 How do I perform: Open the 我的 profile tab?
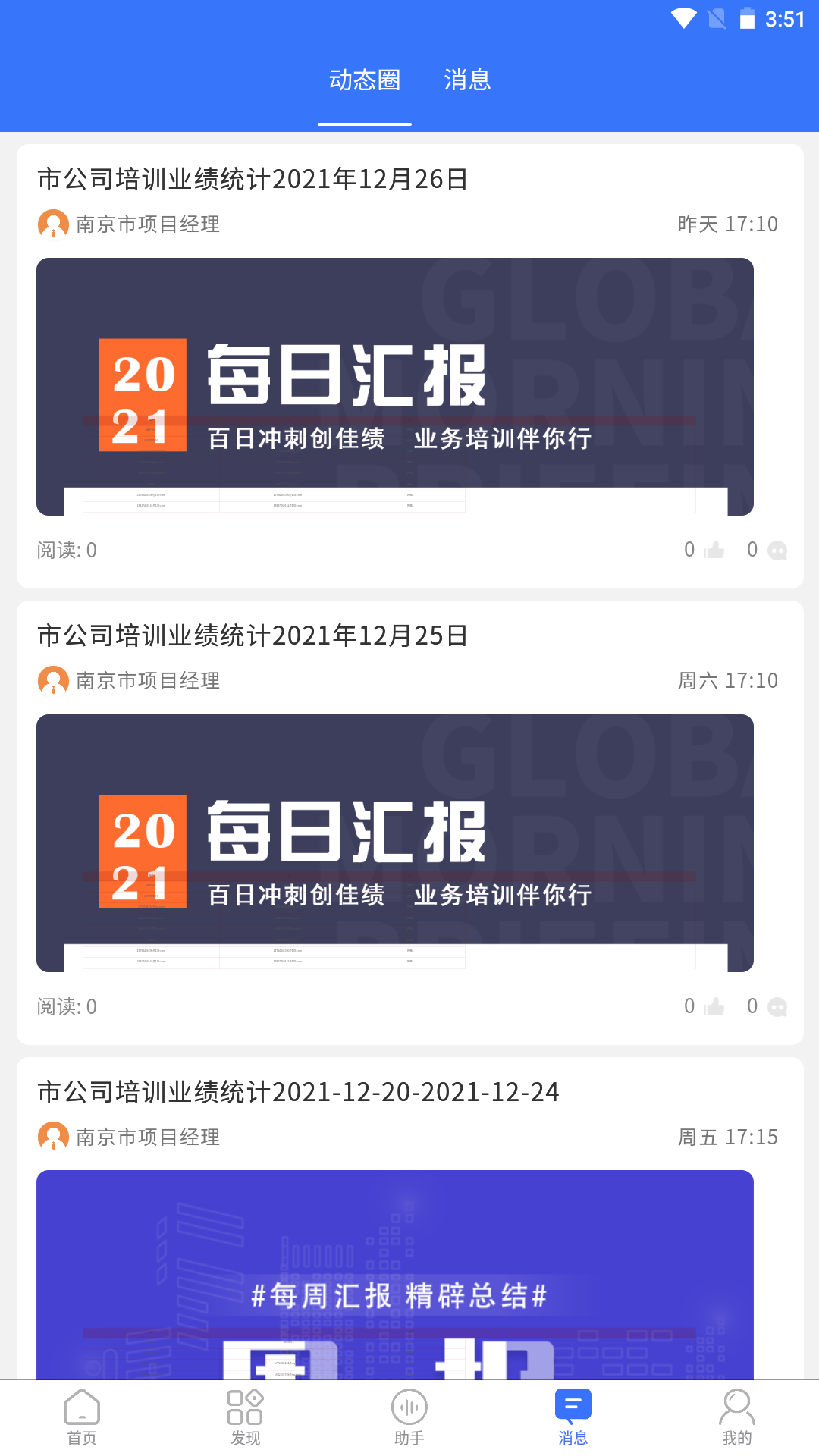click(736, 1417)
